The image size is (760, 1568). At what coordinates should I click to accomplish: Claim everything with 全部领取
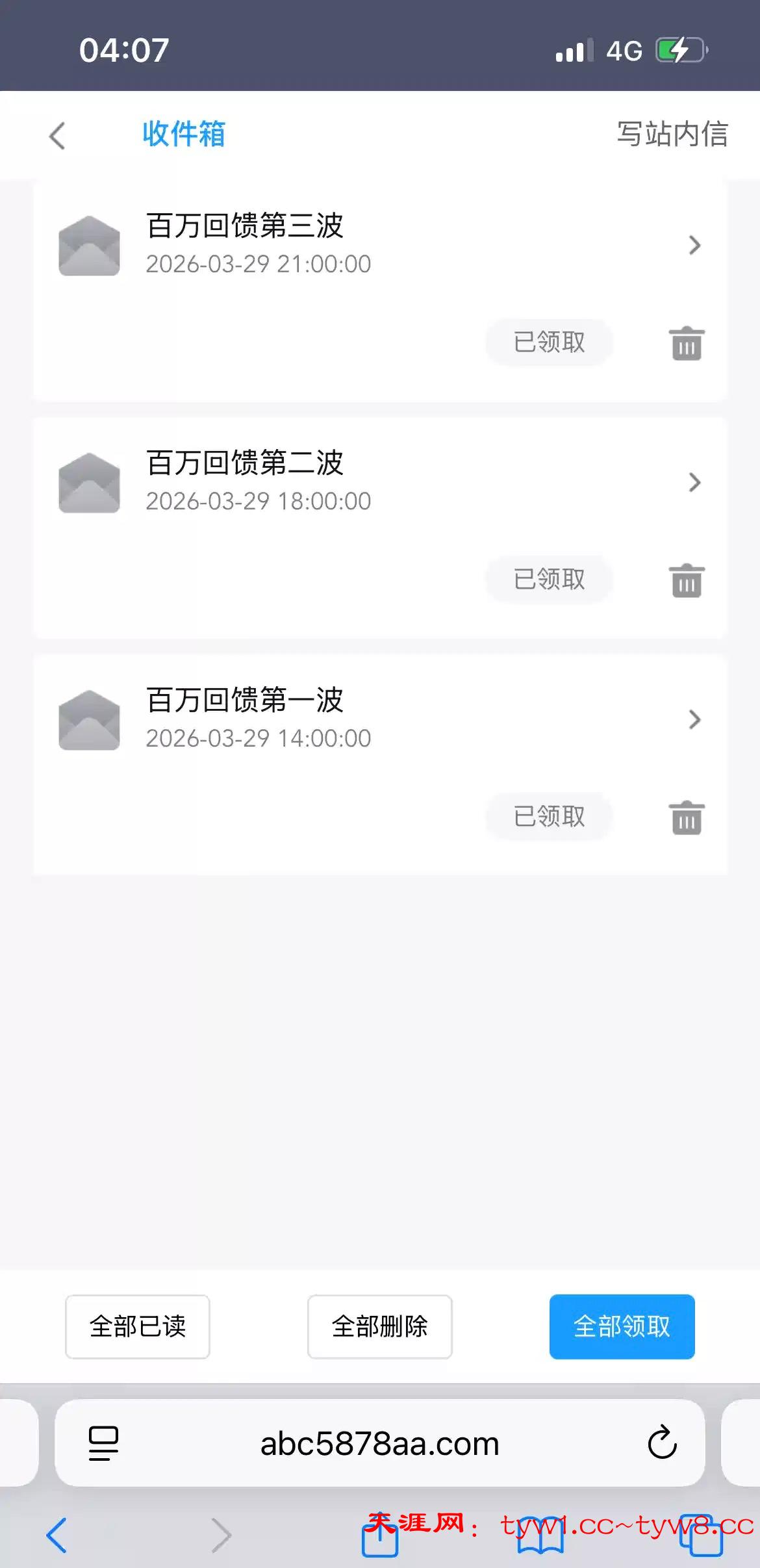tap(622, 1326)
